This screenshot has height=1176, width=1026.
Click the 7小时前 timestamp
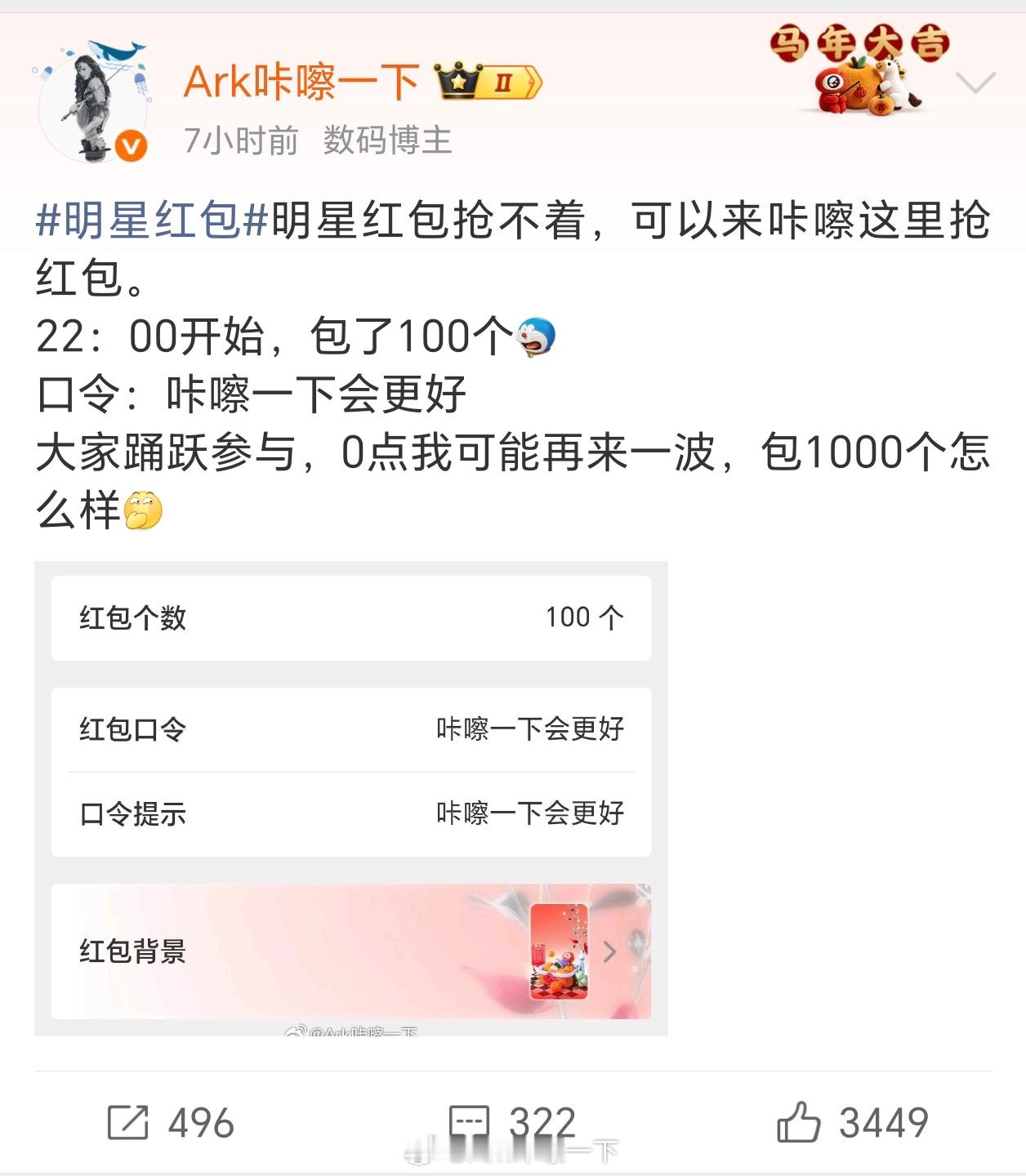point(239,140)
